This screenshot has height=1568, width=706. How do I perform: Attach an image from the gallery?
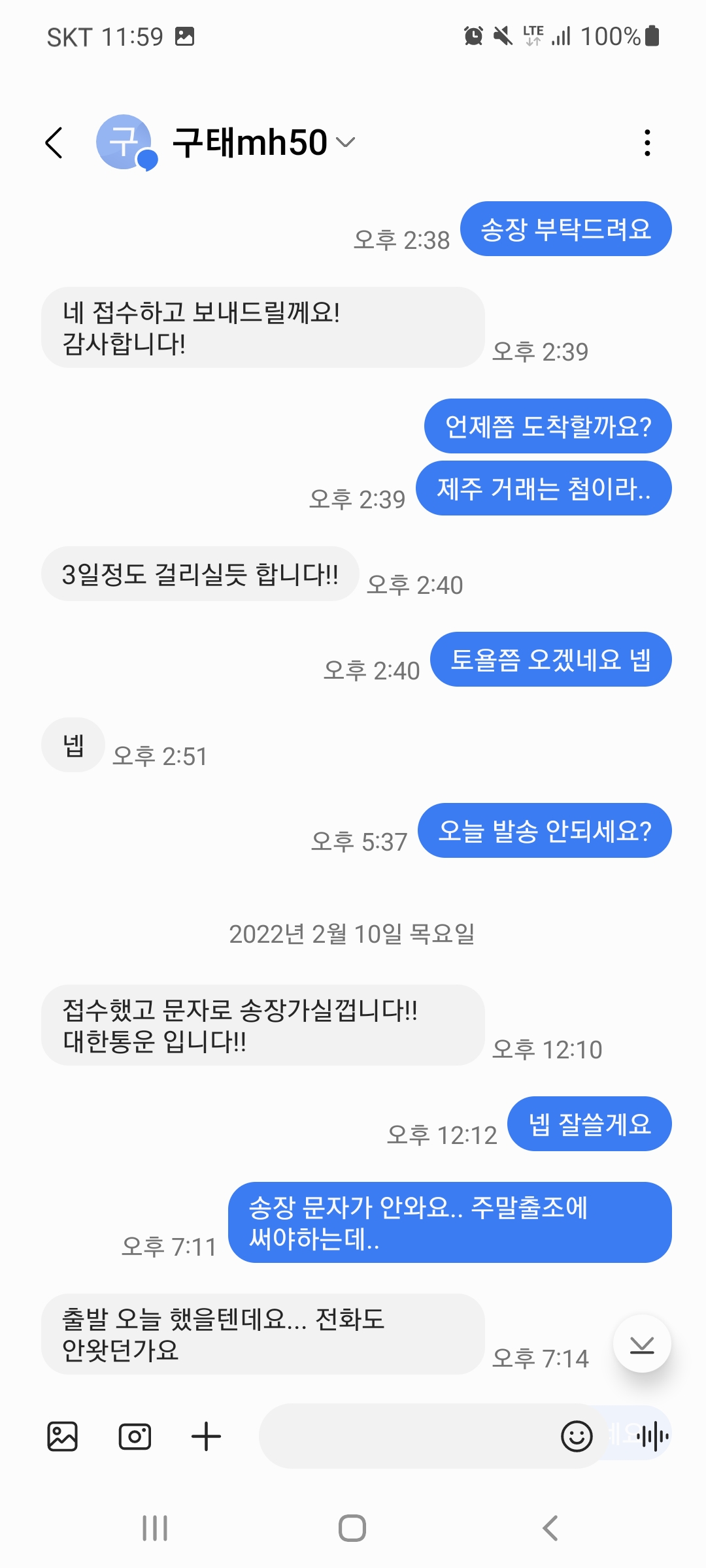[63, 1436]
